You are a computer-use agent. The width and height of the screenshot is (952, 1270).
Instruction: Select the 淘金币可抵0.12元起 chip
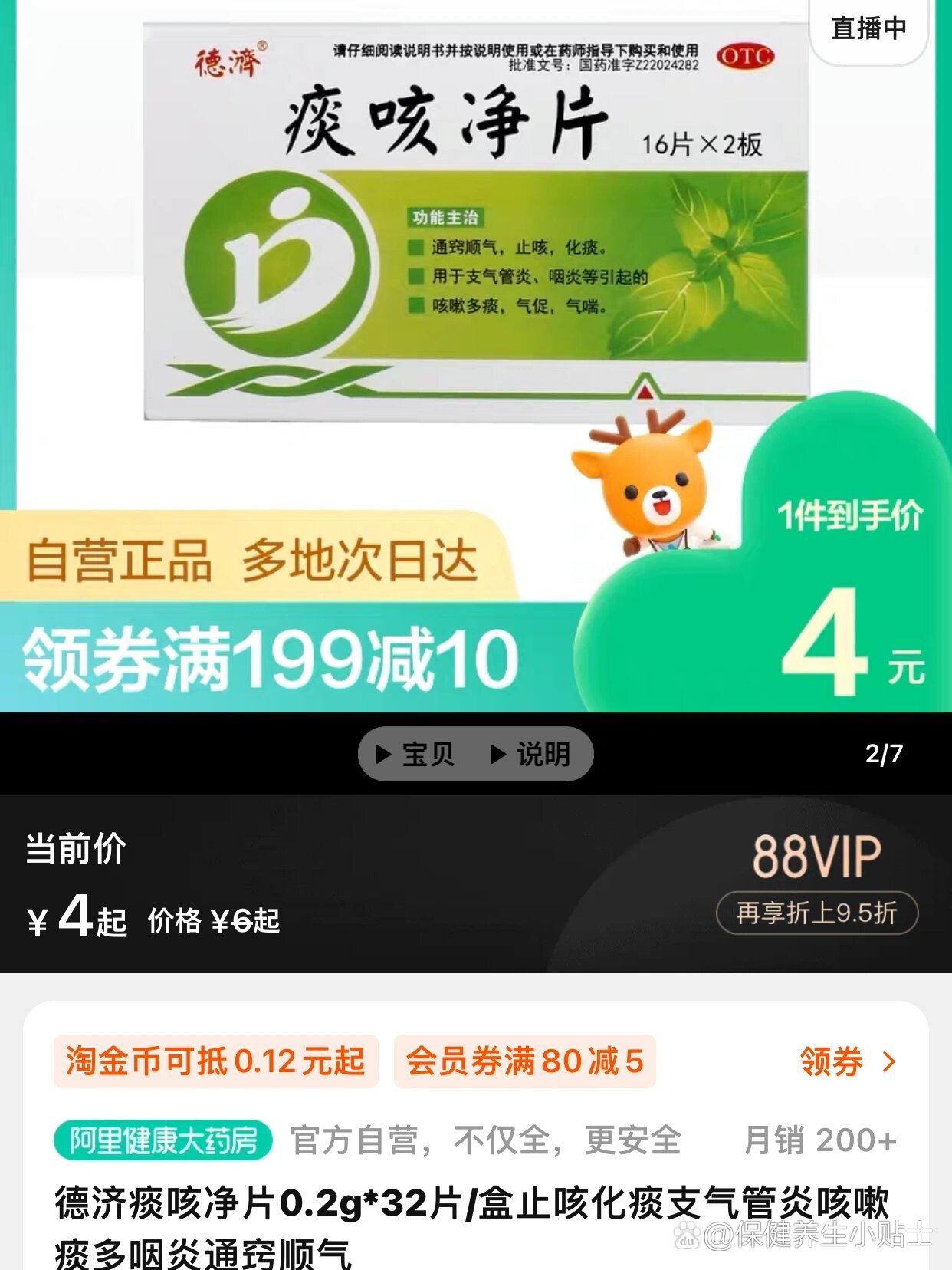[x=215, y=1061]
